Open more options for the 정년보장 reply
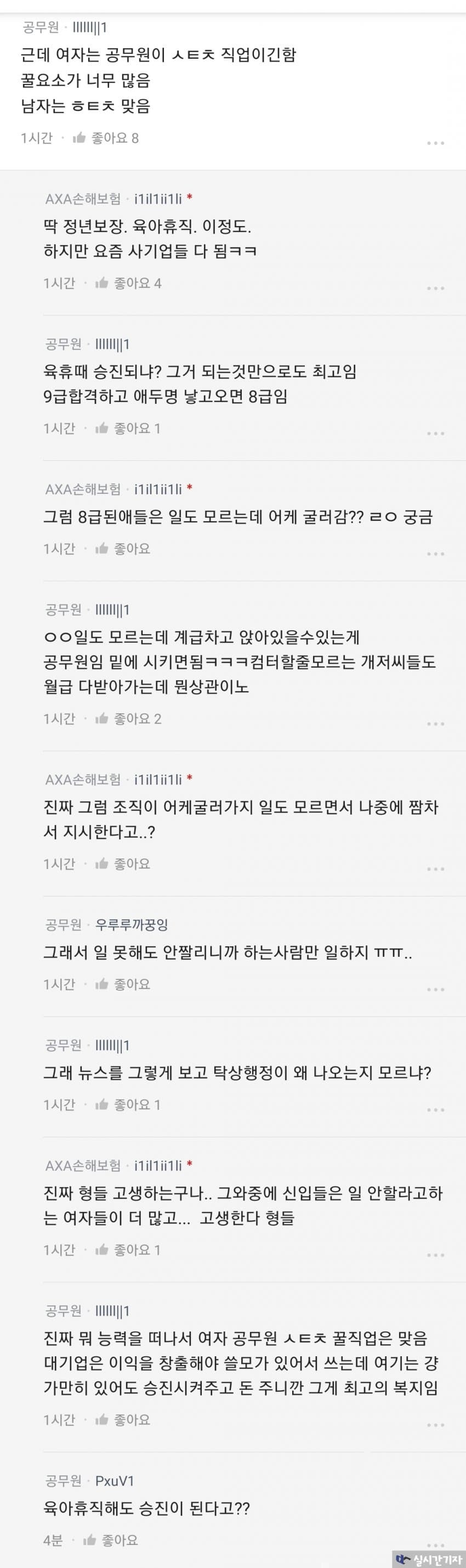Screen dimensions: 466x1568 coord(435,288)
